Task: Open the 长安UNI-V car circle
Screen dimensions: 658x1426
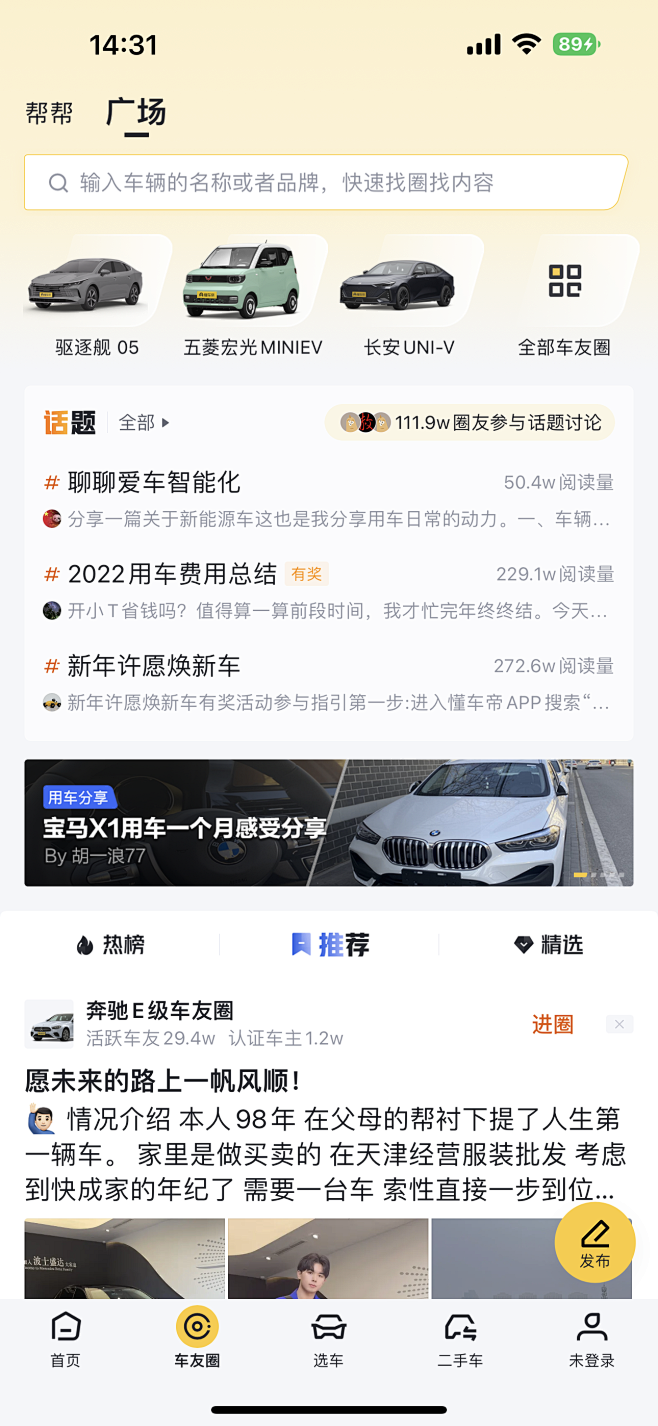Action: [x=409, y=298]
